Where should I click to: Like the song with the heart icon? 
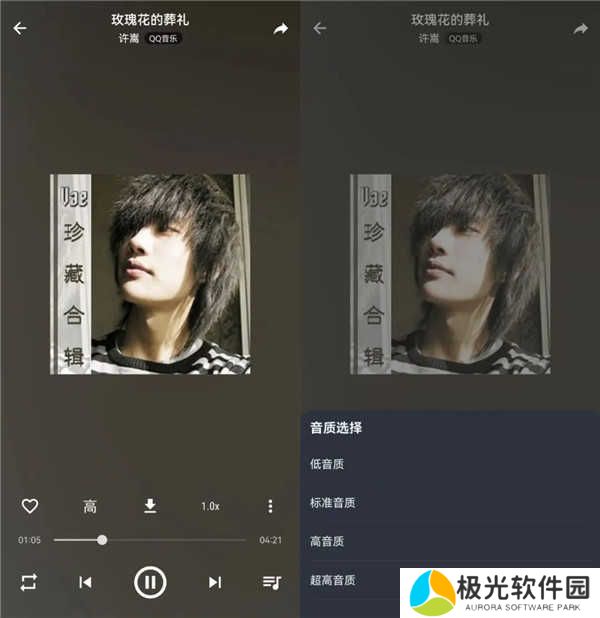pyautogui.click(x=30, y=506)
